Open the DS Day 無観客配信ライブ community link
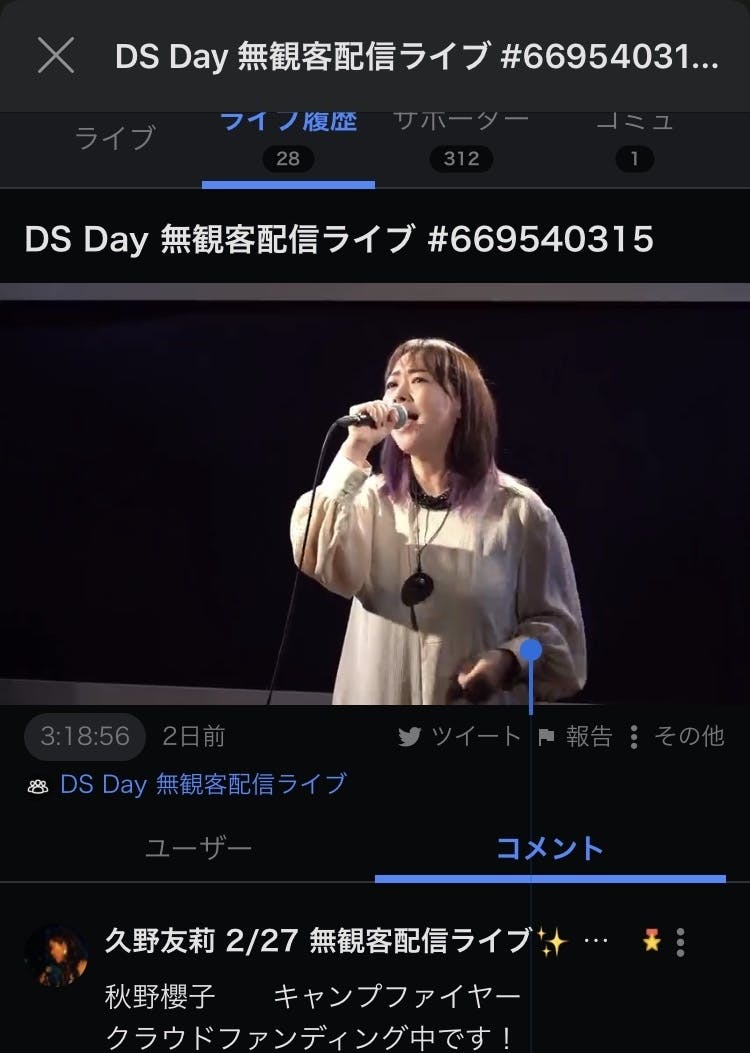Image resolution: width=750 pixels, height=1053 pixels. pos(203,784)
